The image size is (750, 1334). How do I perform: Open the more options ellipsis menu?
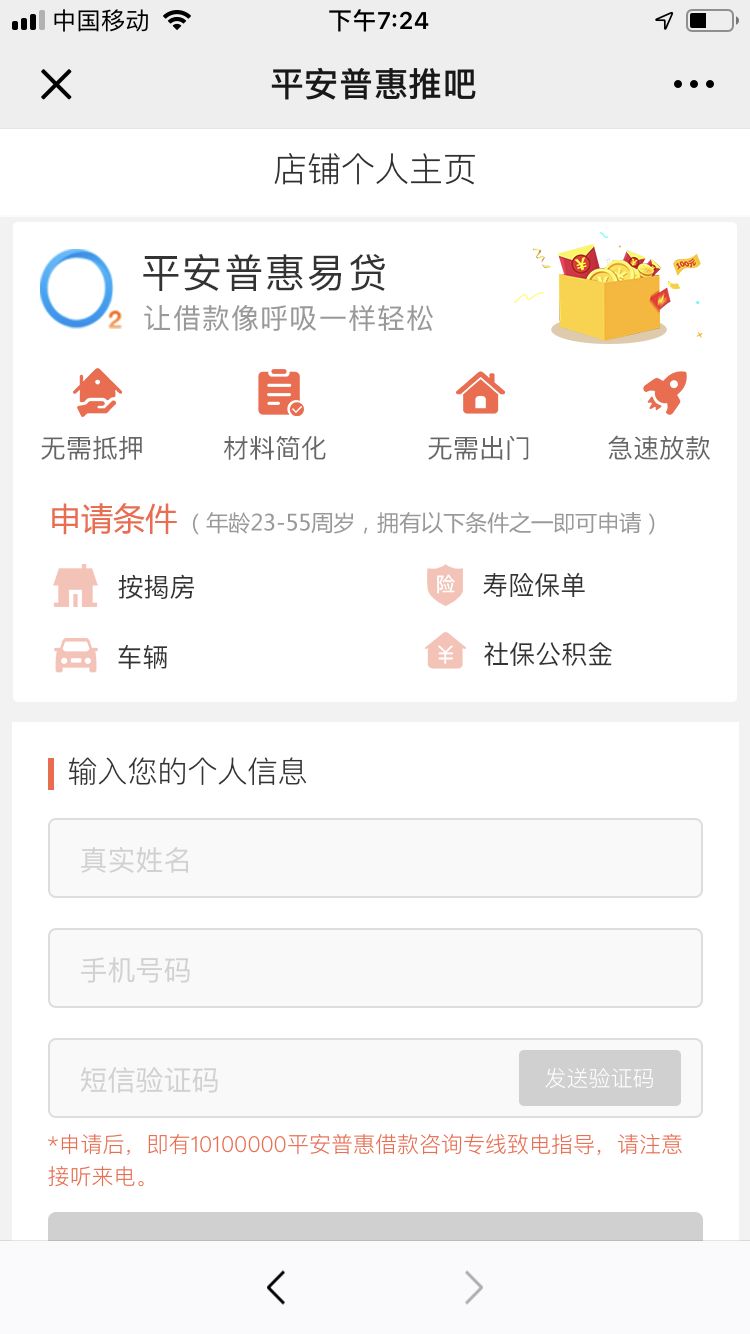(694, 84)
